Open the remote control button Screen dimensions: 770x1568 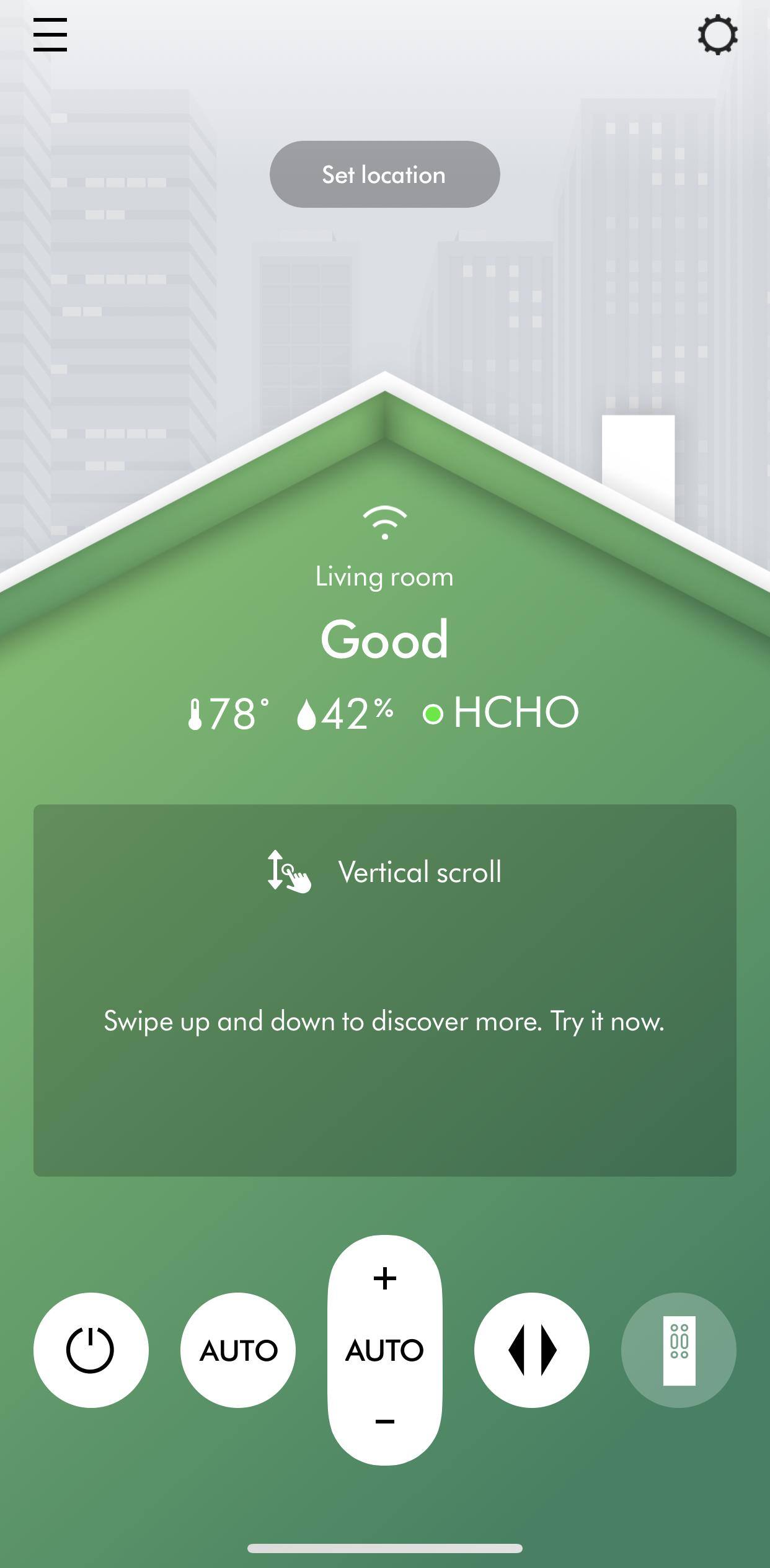pyautogui.click(x=678, y=1350)
